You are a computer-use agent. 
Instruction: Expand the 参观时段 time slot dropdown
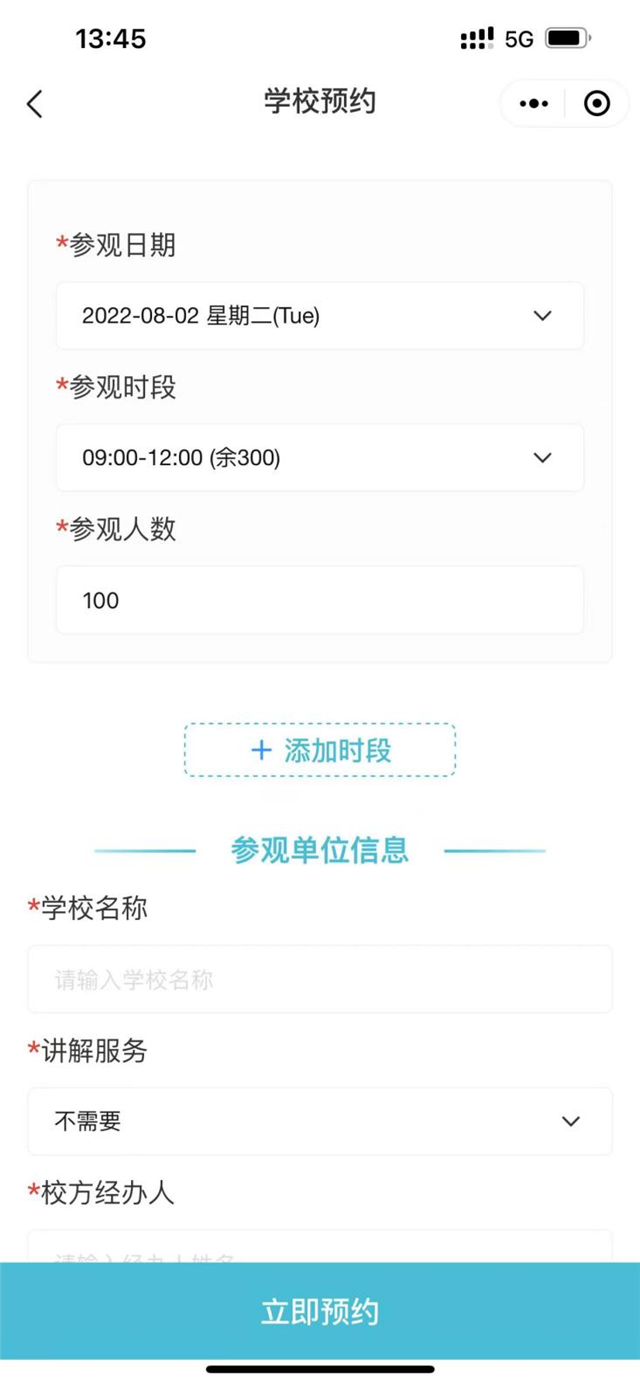coord(320,458)
